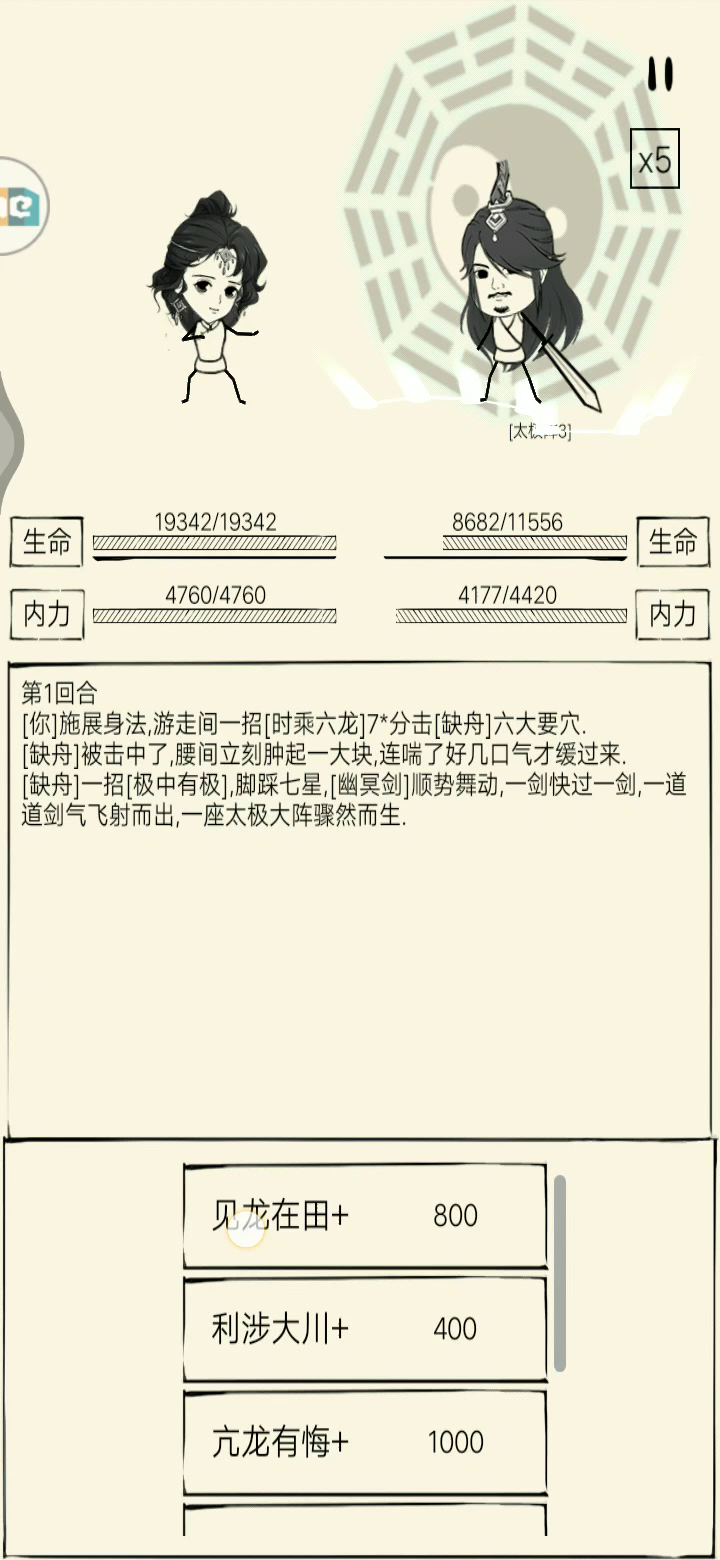720x1560 pixels.
Task: Cast the skill 亢龙有悔+
Action: pyautogui.click(x=365, y=1442)
